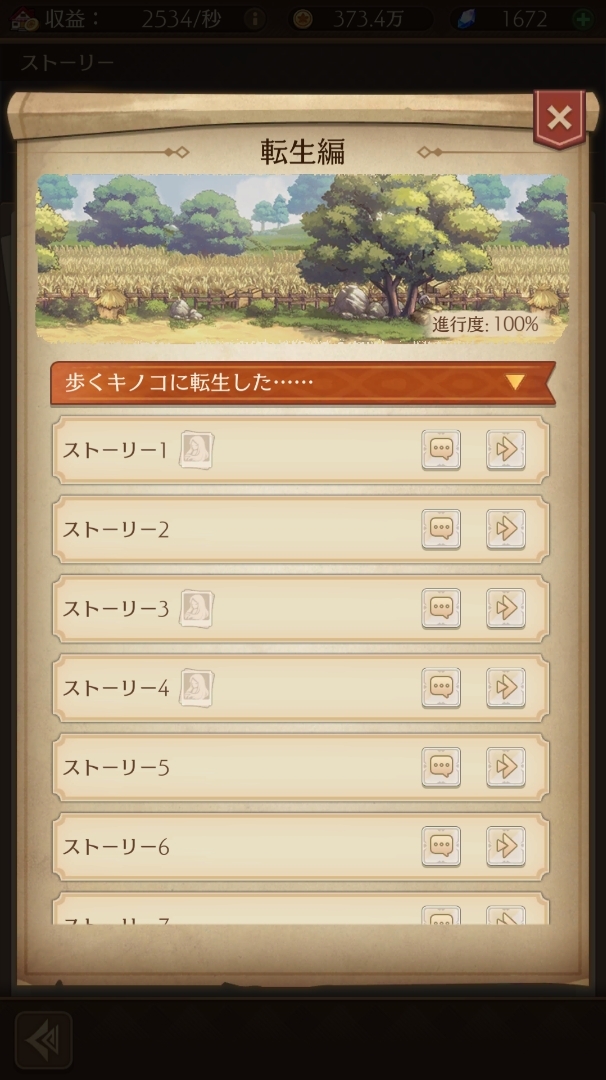
Task: Open dialogue log for ストーリー3
Action: click(441, 608)
